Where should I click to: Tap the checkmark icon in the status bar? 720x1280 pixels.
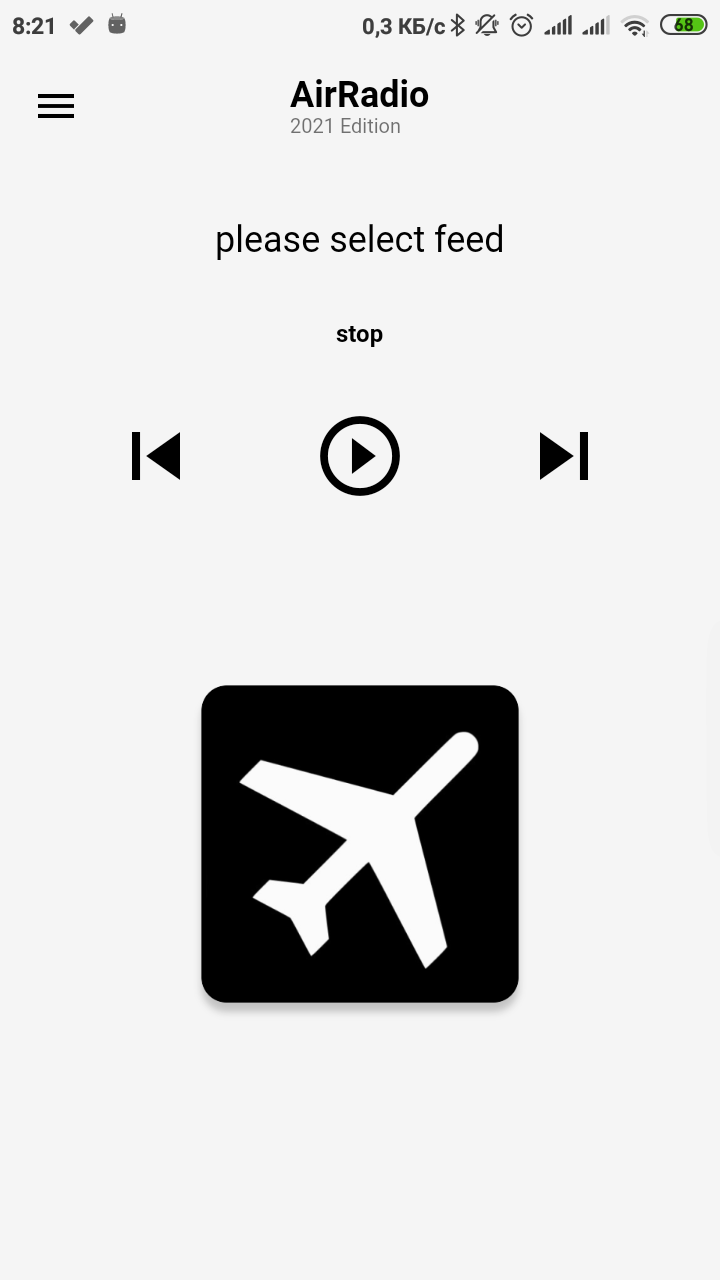[80, 25]
